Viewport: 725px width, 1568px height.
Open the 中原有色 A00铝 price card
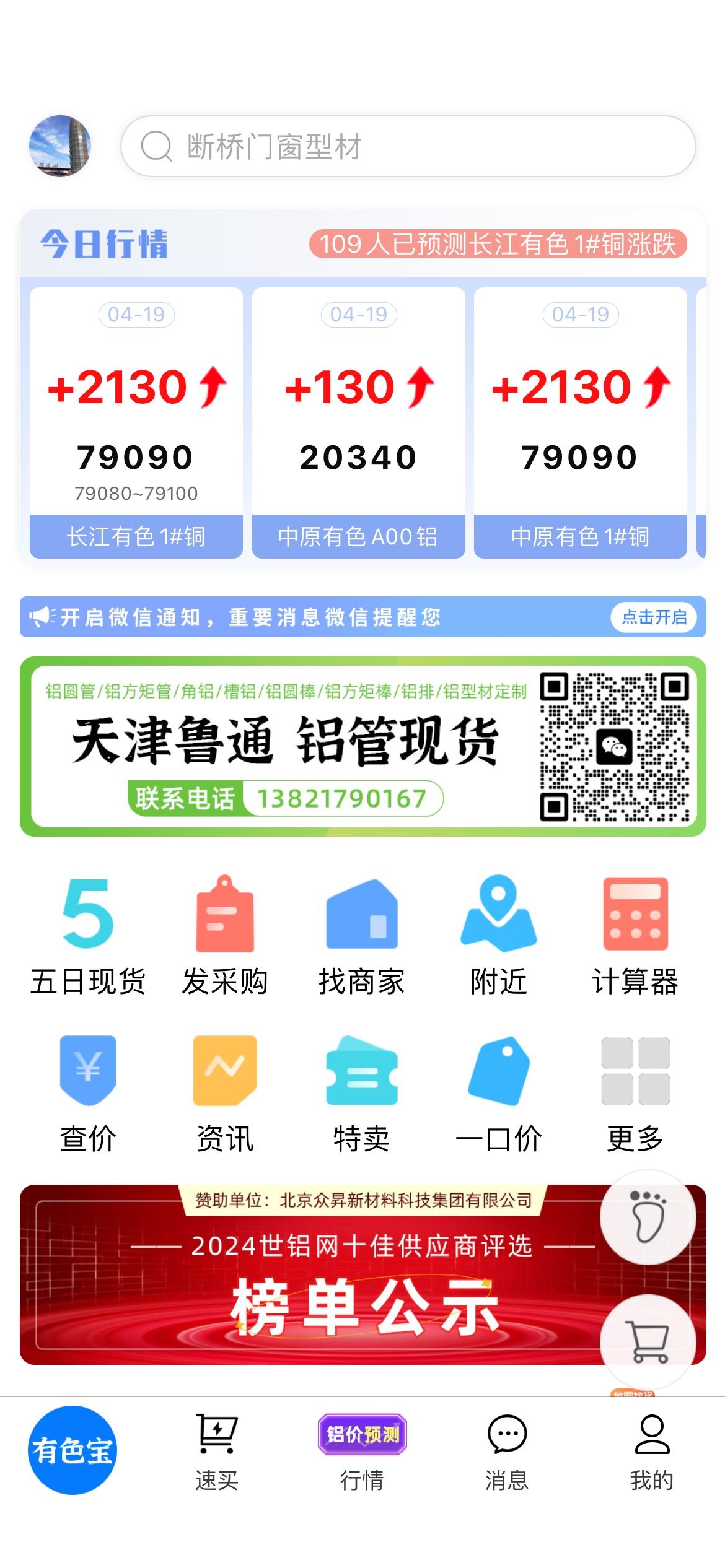tap(358, 422)
